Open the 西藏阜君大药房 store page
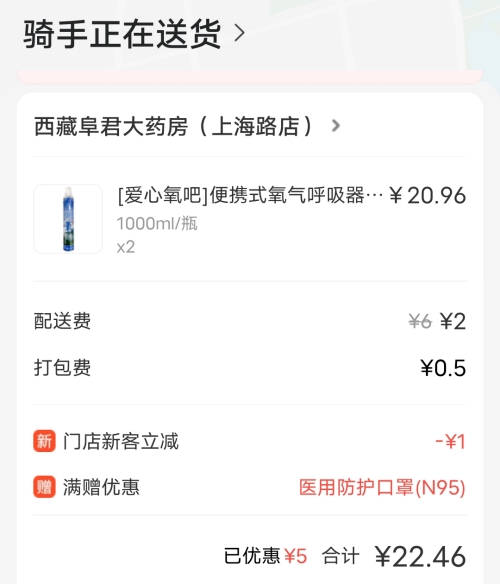 tap(187, 126)
